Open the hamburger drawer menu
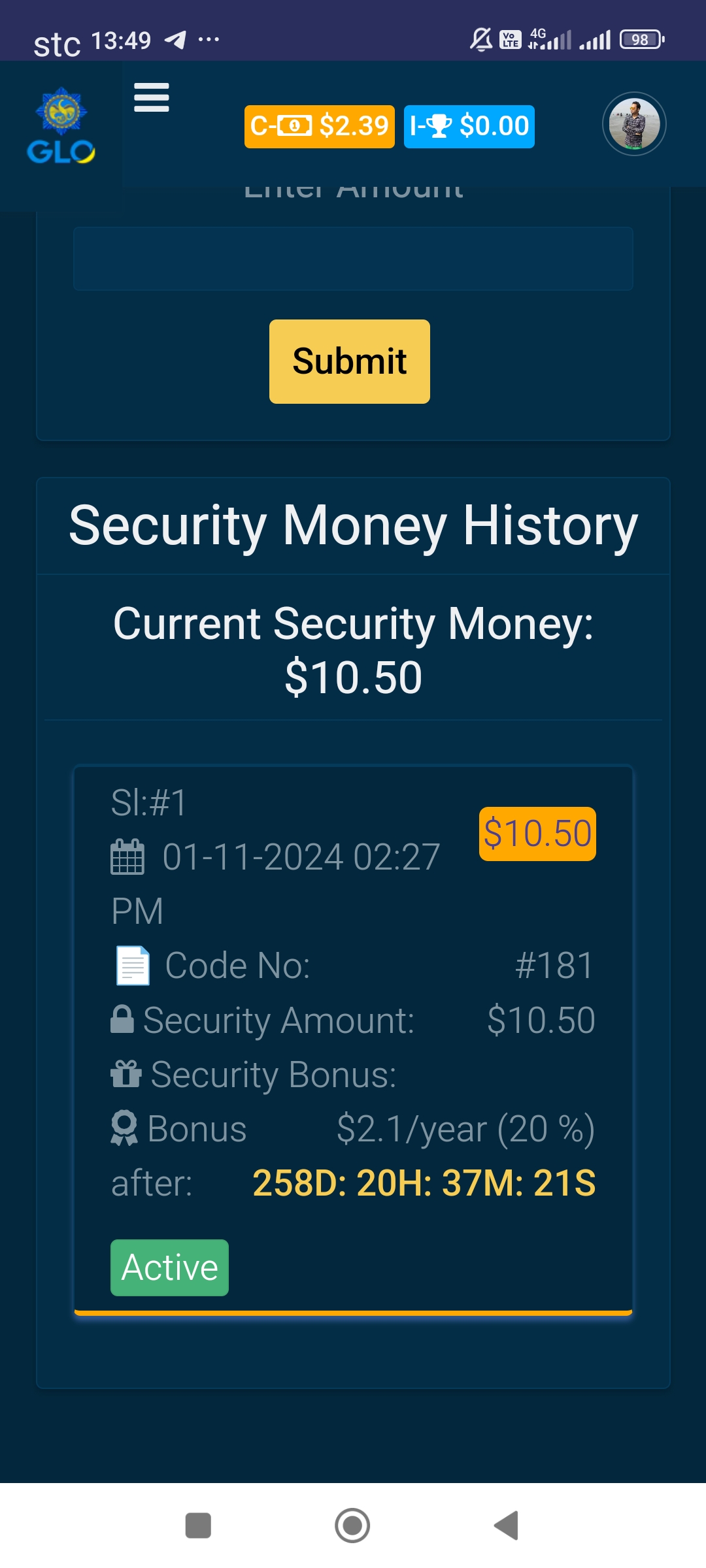The width and height of the screenshot is (706, 1568). click(x=152, y=98)
